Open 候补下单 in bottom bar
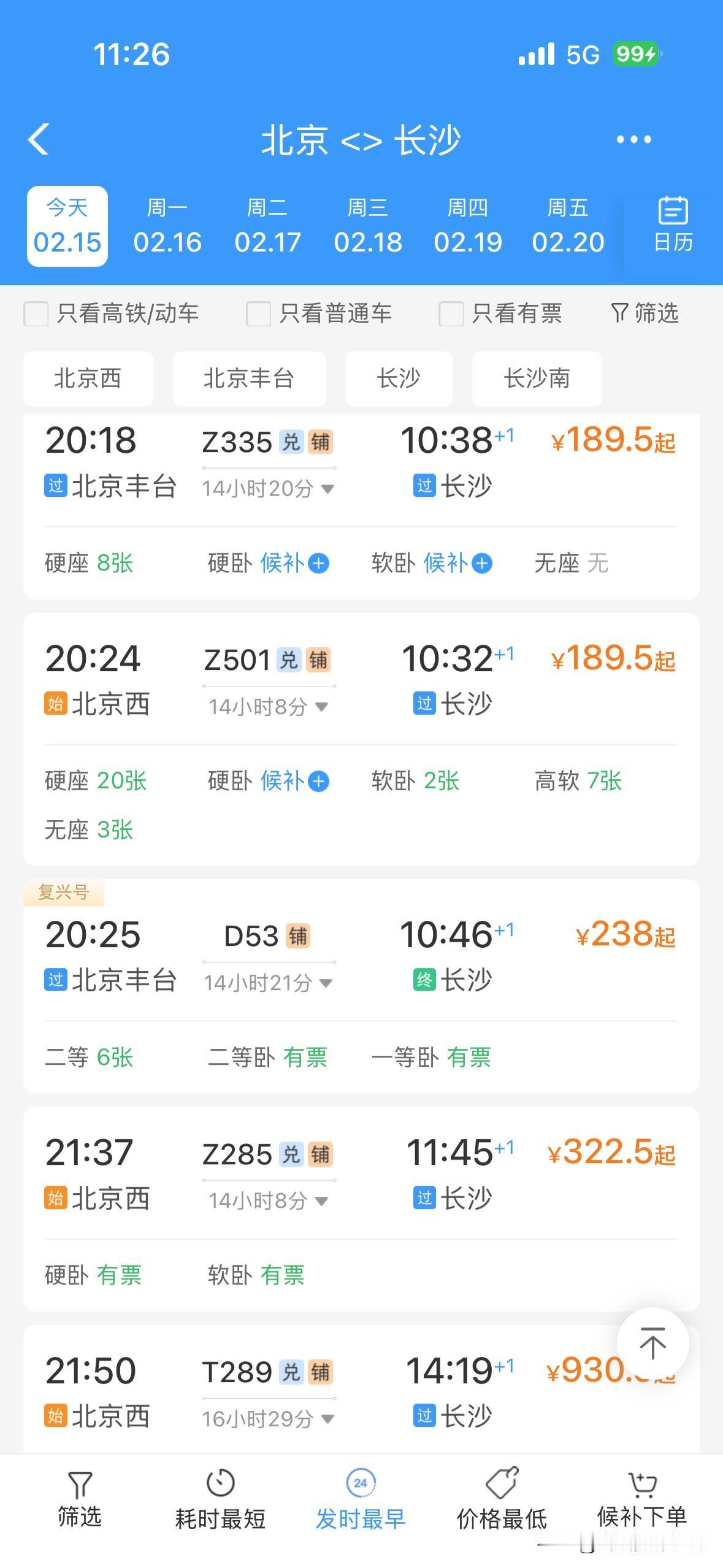The image size is (723, 1568). coord(642,1499)
